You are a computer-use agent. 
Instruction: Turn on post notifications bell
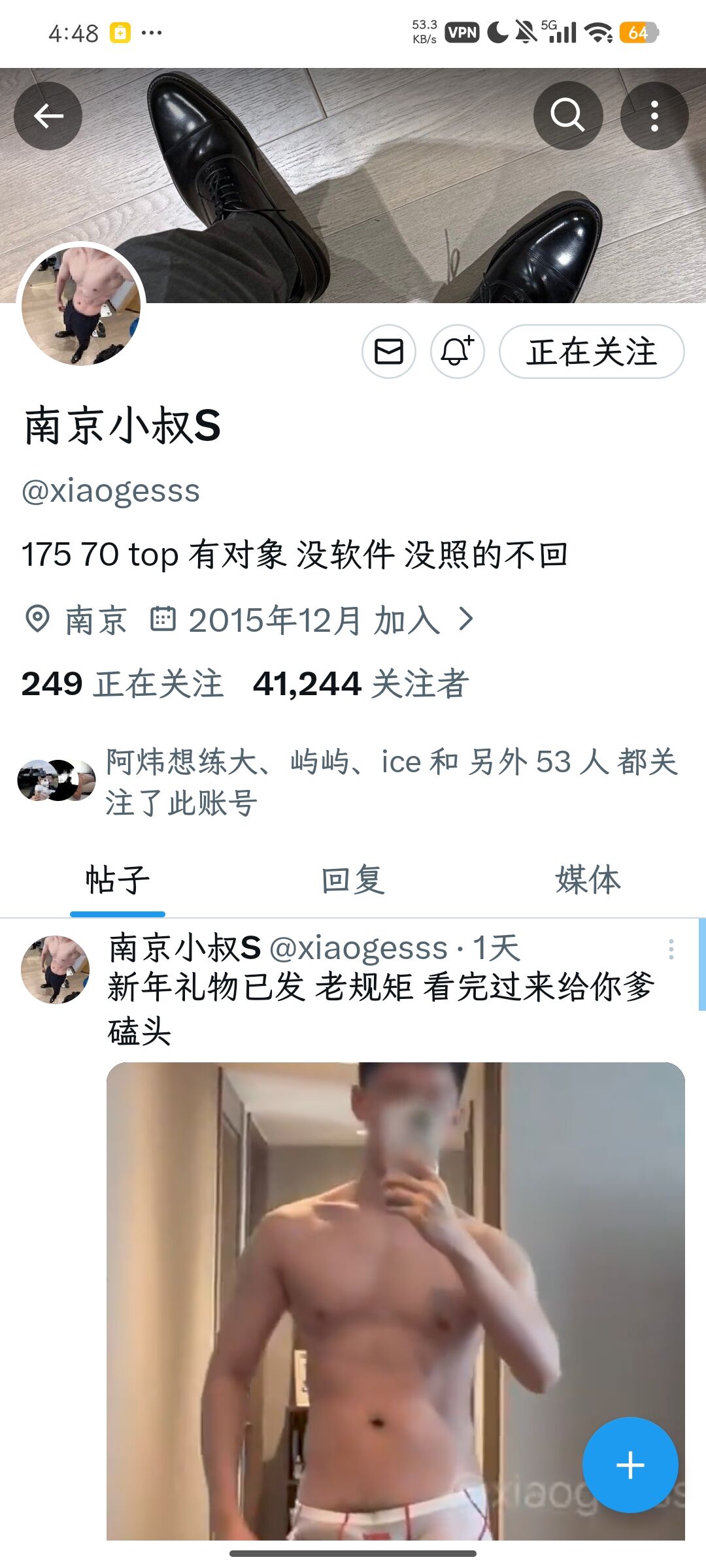[457, 351]
